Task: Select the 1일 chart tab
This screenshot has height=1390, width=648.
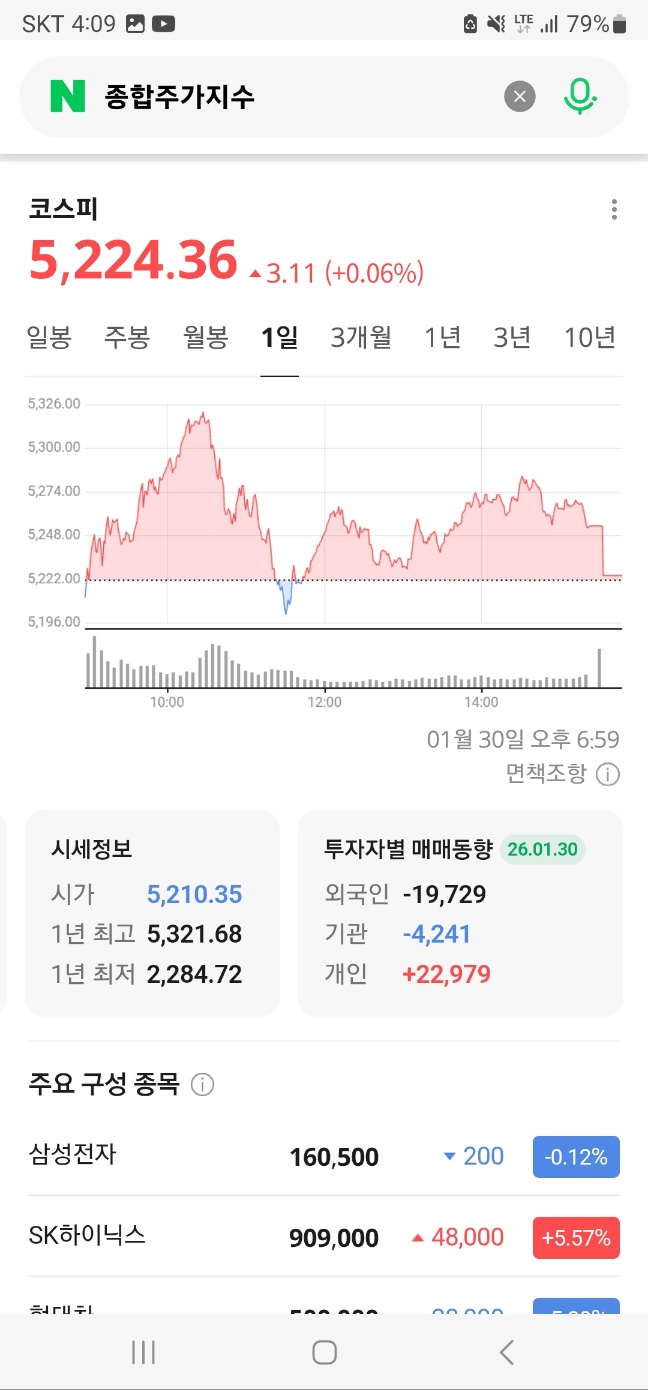Action: 280,338
